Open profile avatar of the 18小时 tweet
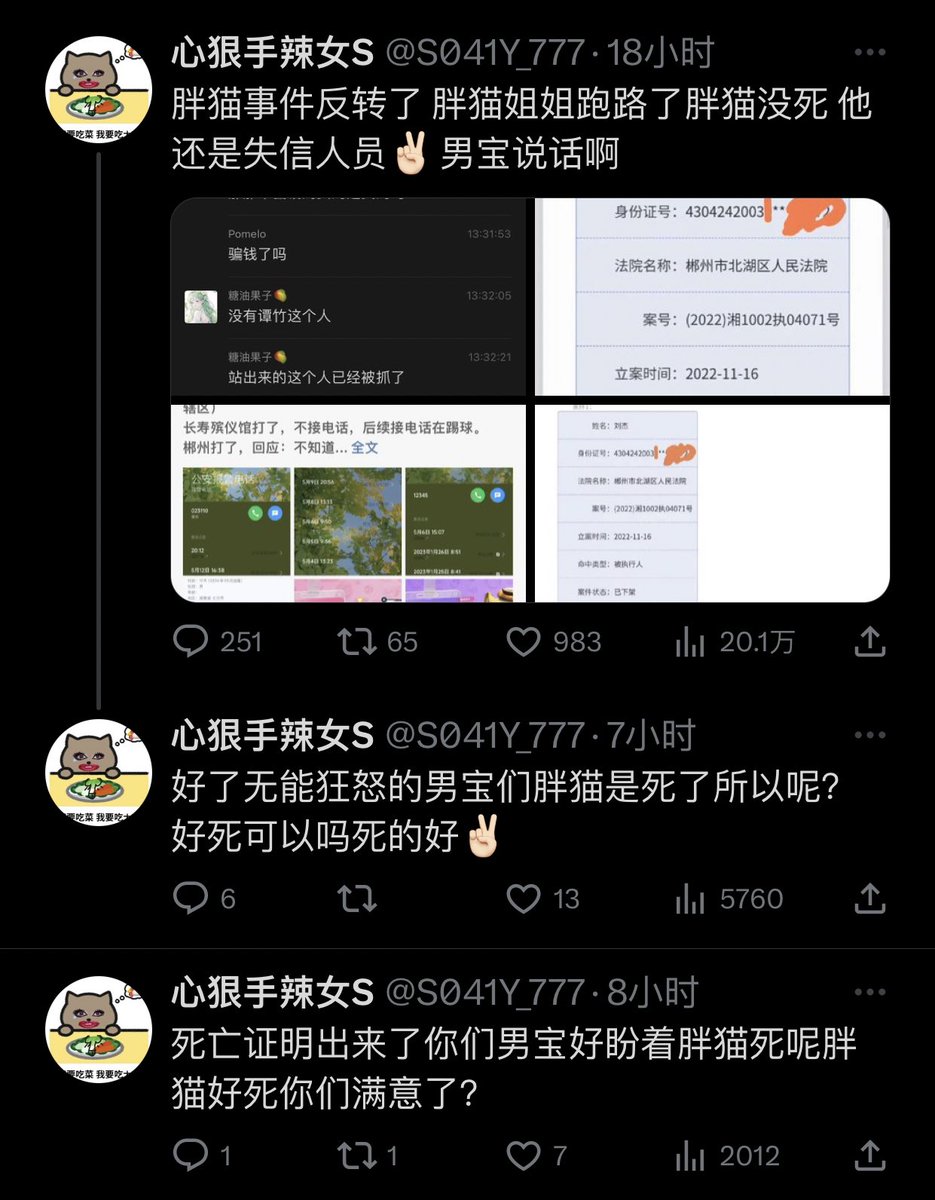Viewport: 935px width, 1200px height. click(99, 88)
